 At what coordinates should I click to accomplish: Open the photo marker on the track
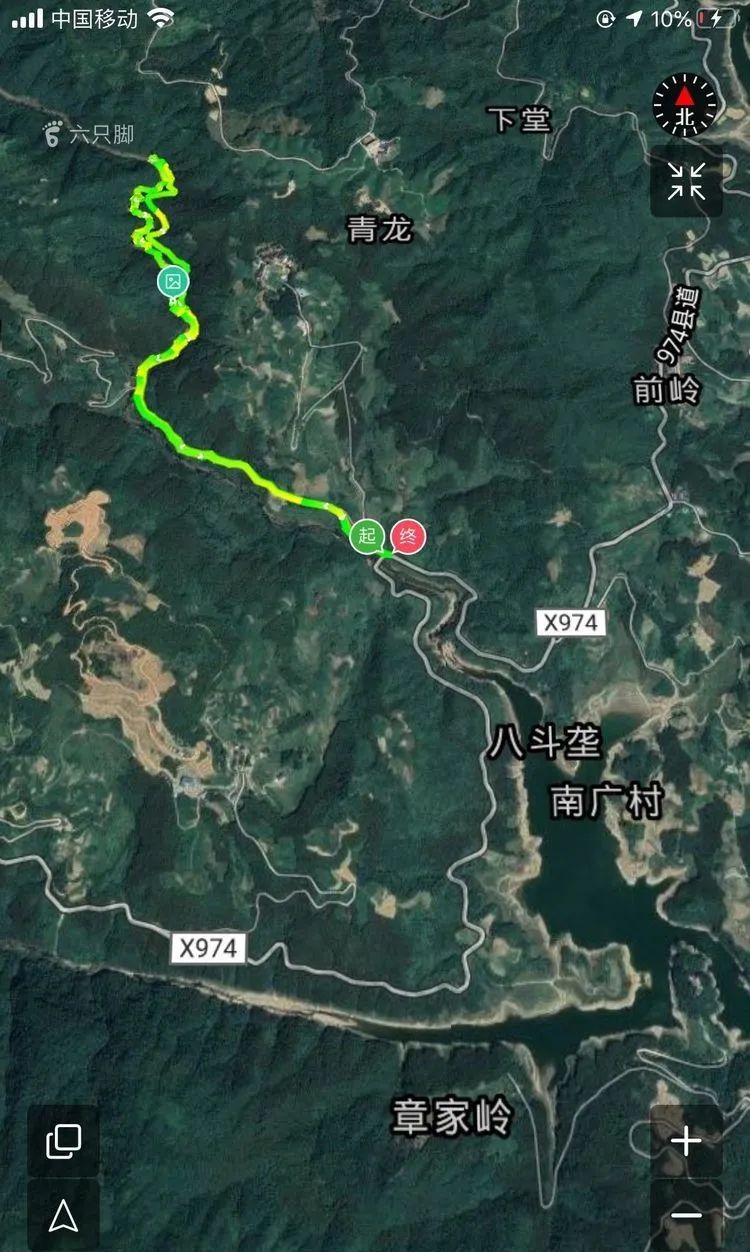coord(173,282)
